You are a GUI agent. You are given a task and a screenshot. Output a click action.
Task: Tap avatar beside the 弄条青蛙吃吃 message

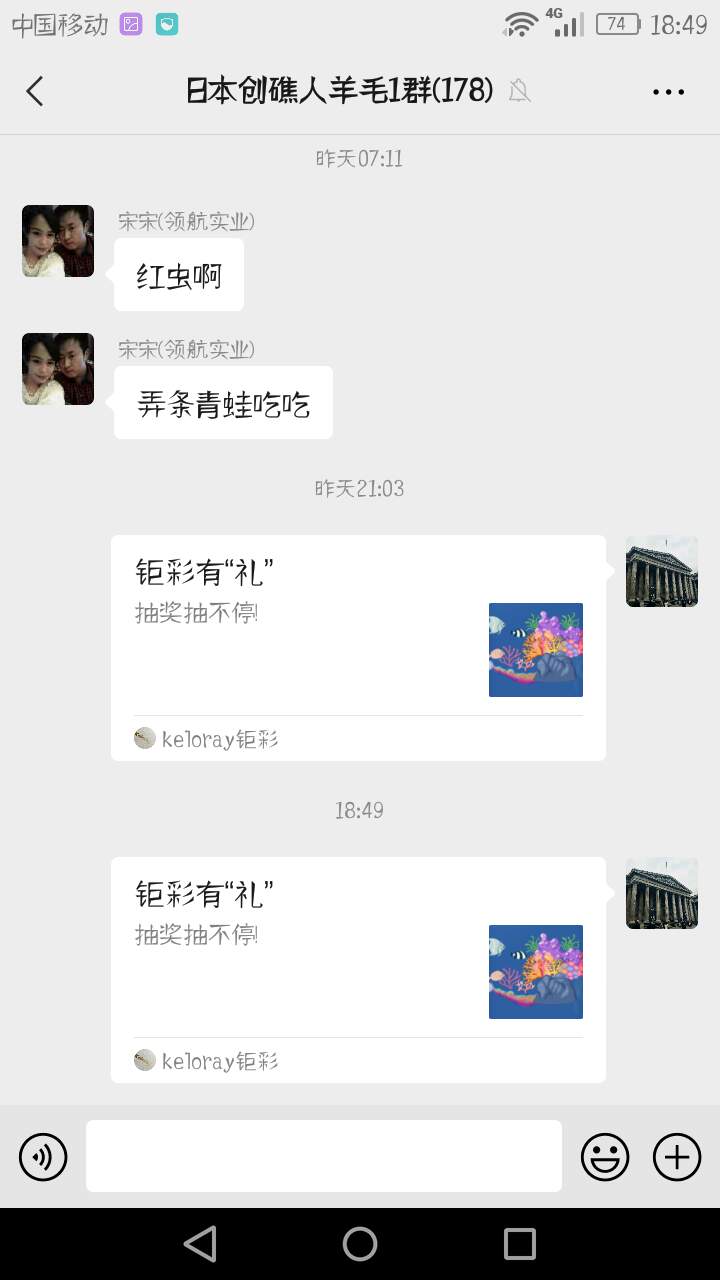58,369
